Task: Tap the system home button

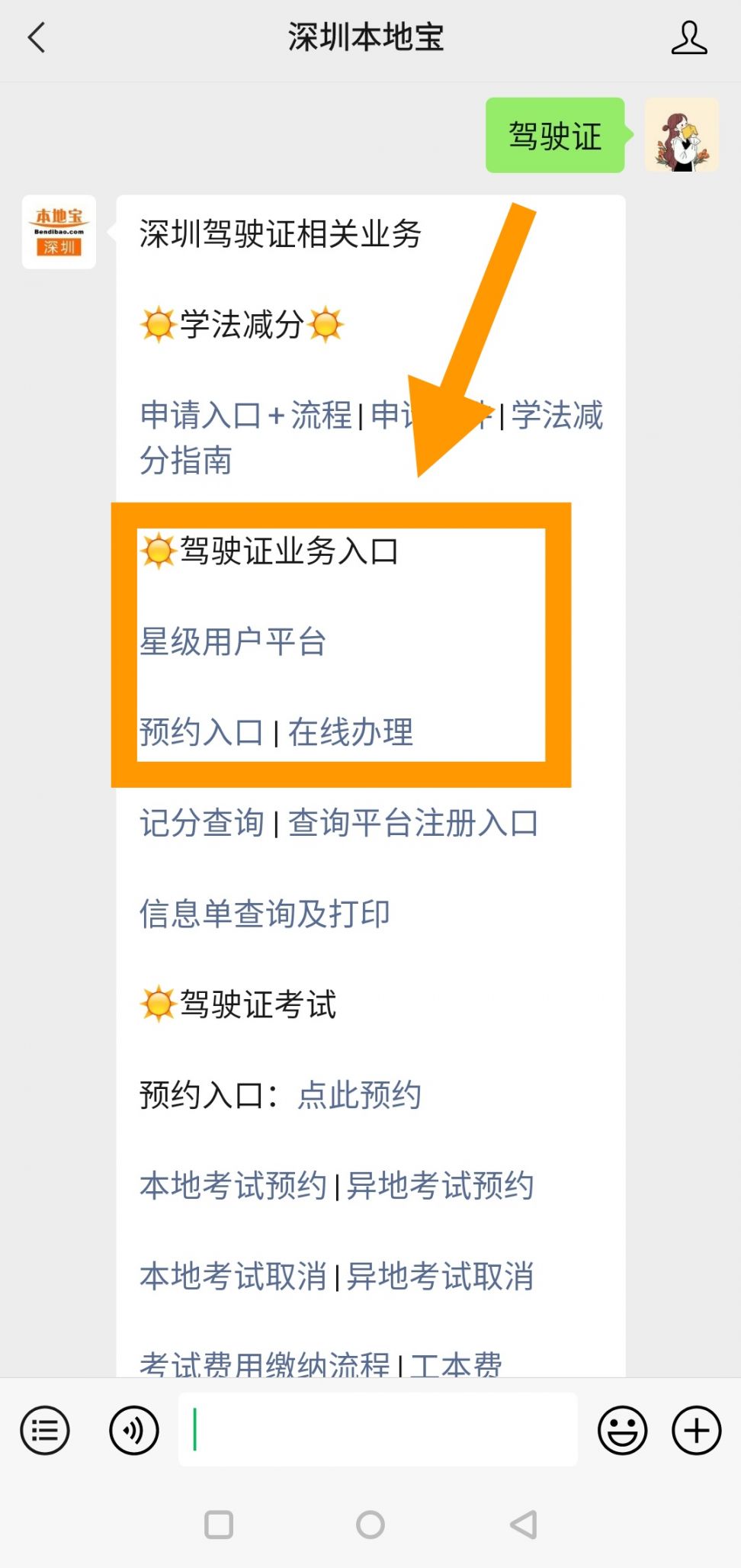Action: 370,1525
